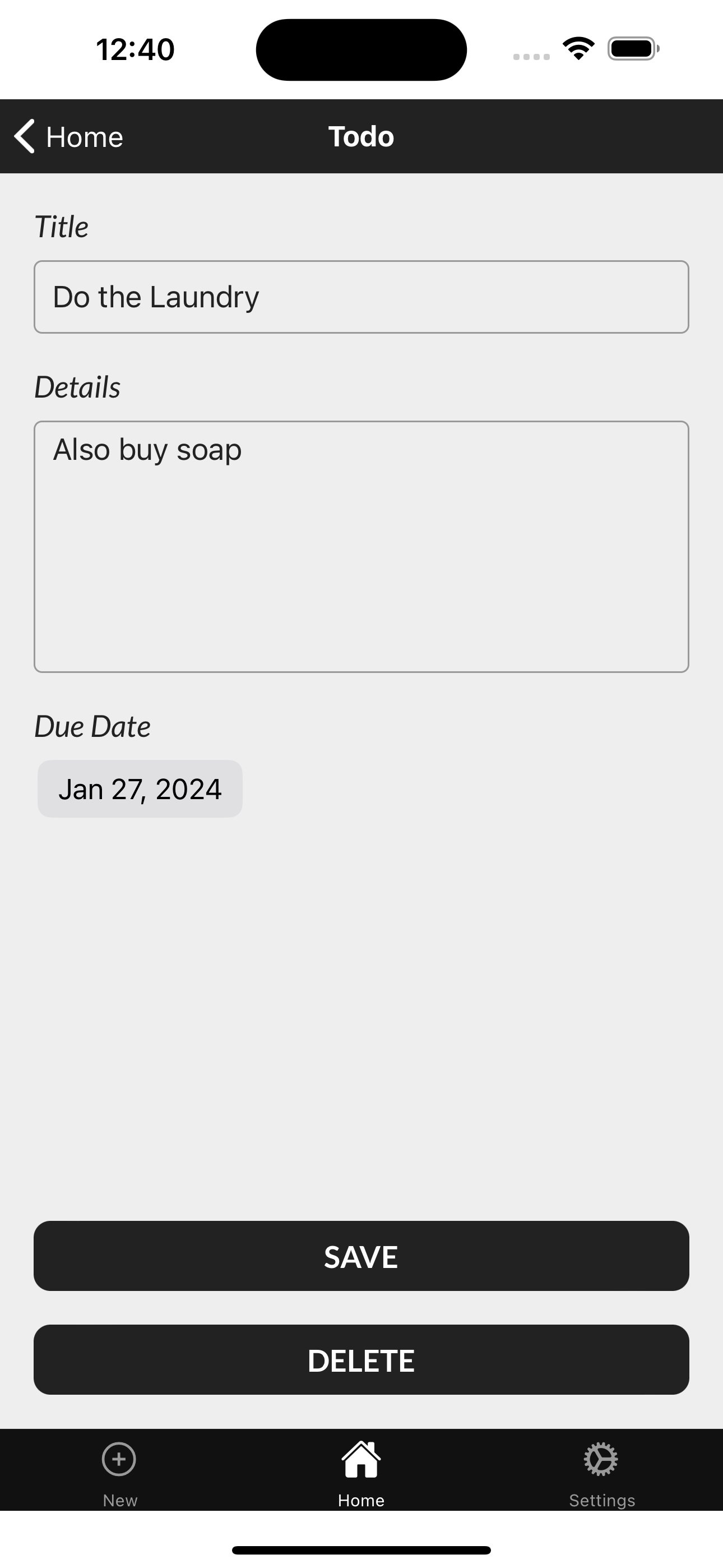Edit the Title field
723x1568 pixels.
click(361, 297)
